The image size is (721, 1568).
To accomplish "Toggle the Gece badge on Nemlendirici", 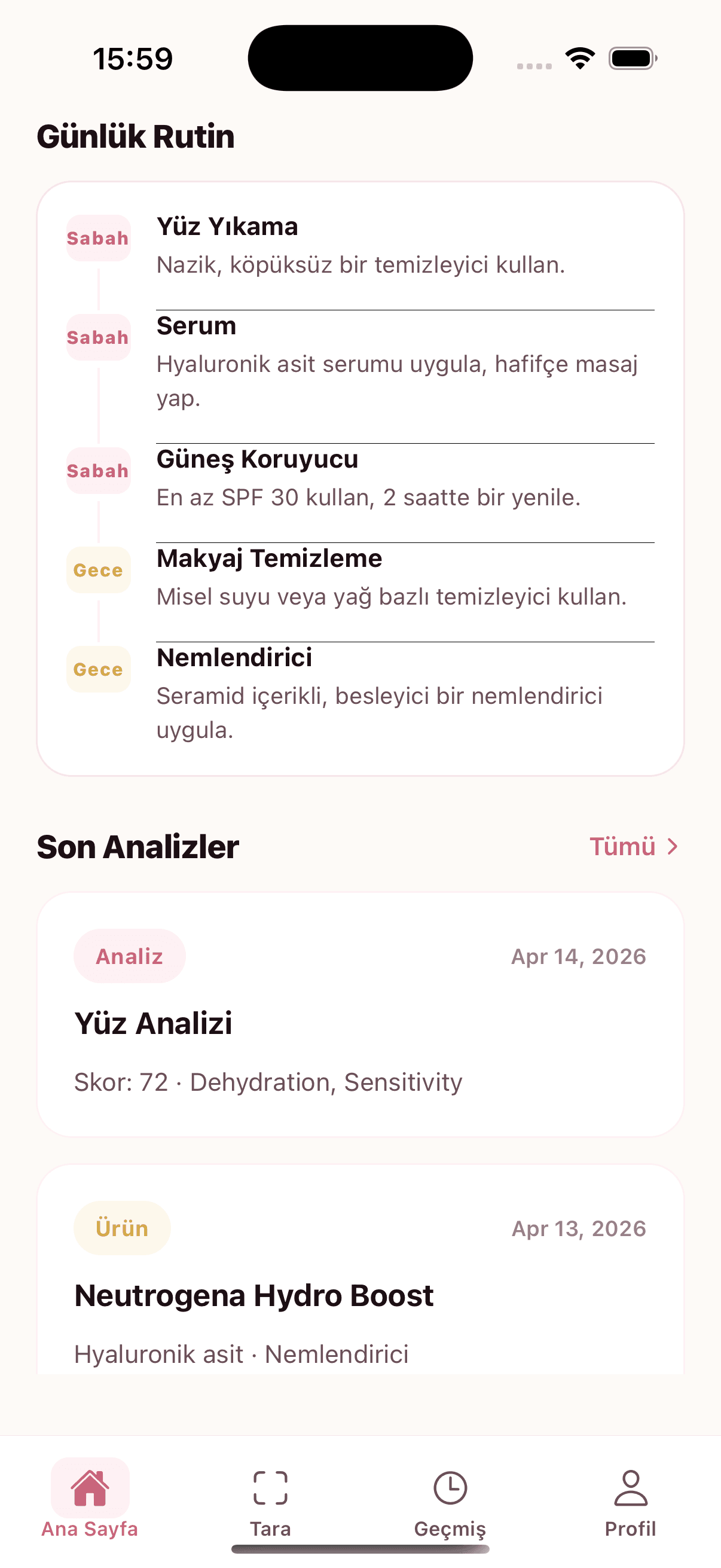I will [98, 669].
